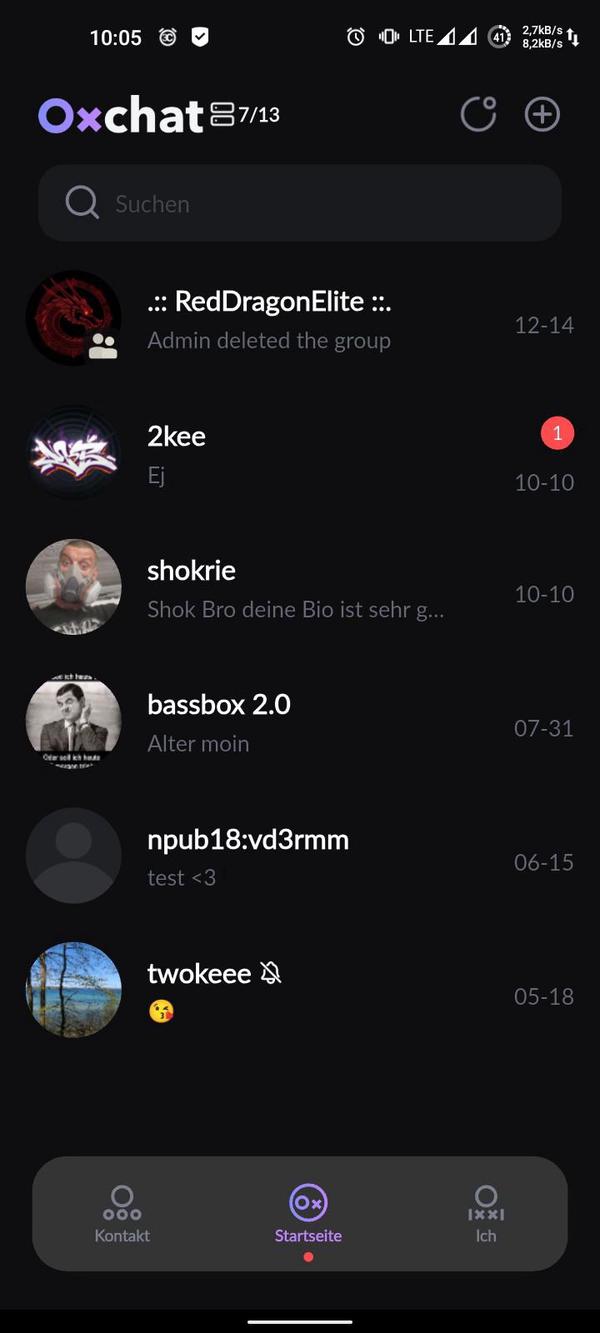Open the conversation with shokrie

[x=300, y=588]
